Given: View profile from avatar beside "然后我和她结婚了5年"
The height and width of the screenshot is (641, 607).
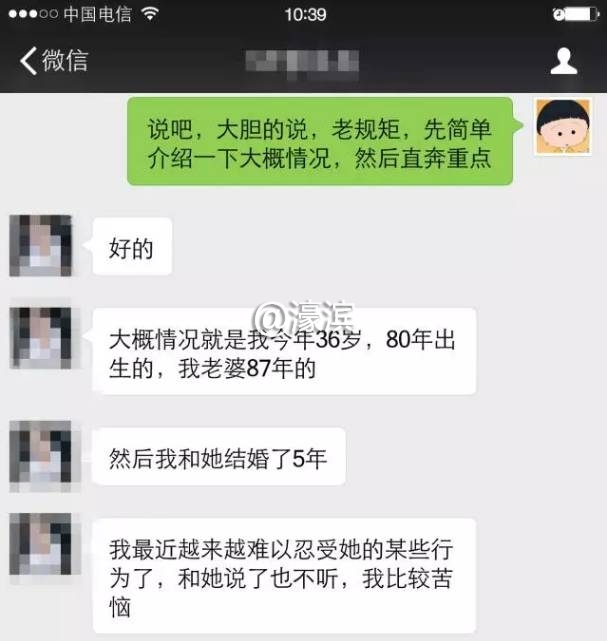Looking at the screenshot, I should (40, 456).
